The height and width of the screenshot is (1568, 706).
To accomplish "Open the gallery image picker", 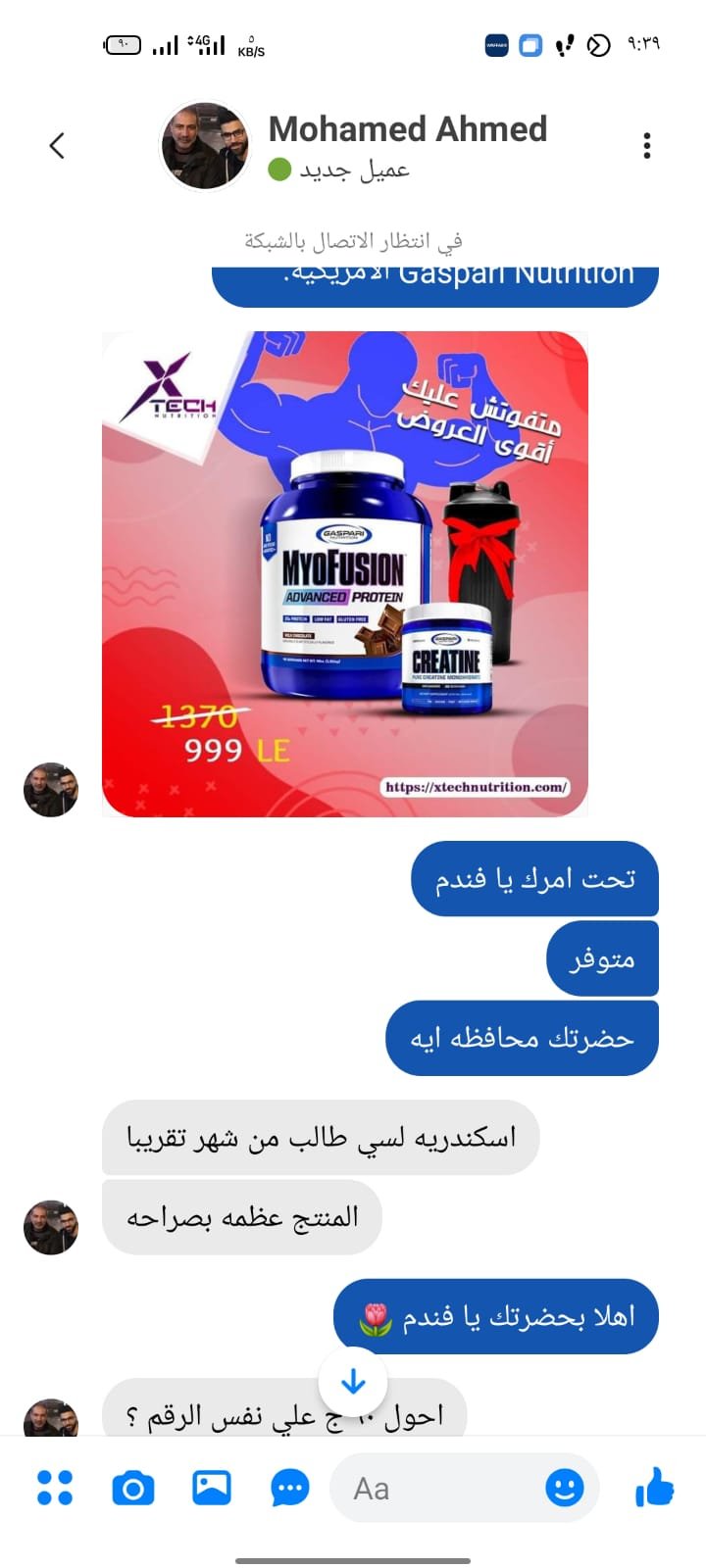I will [212, 1488].
